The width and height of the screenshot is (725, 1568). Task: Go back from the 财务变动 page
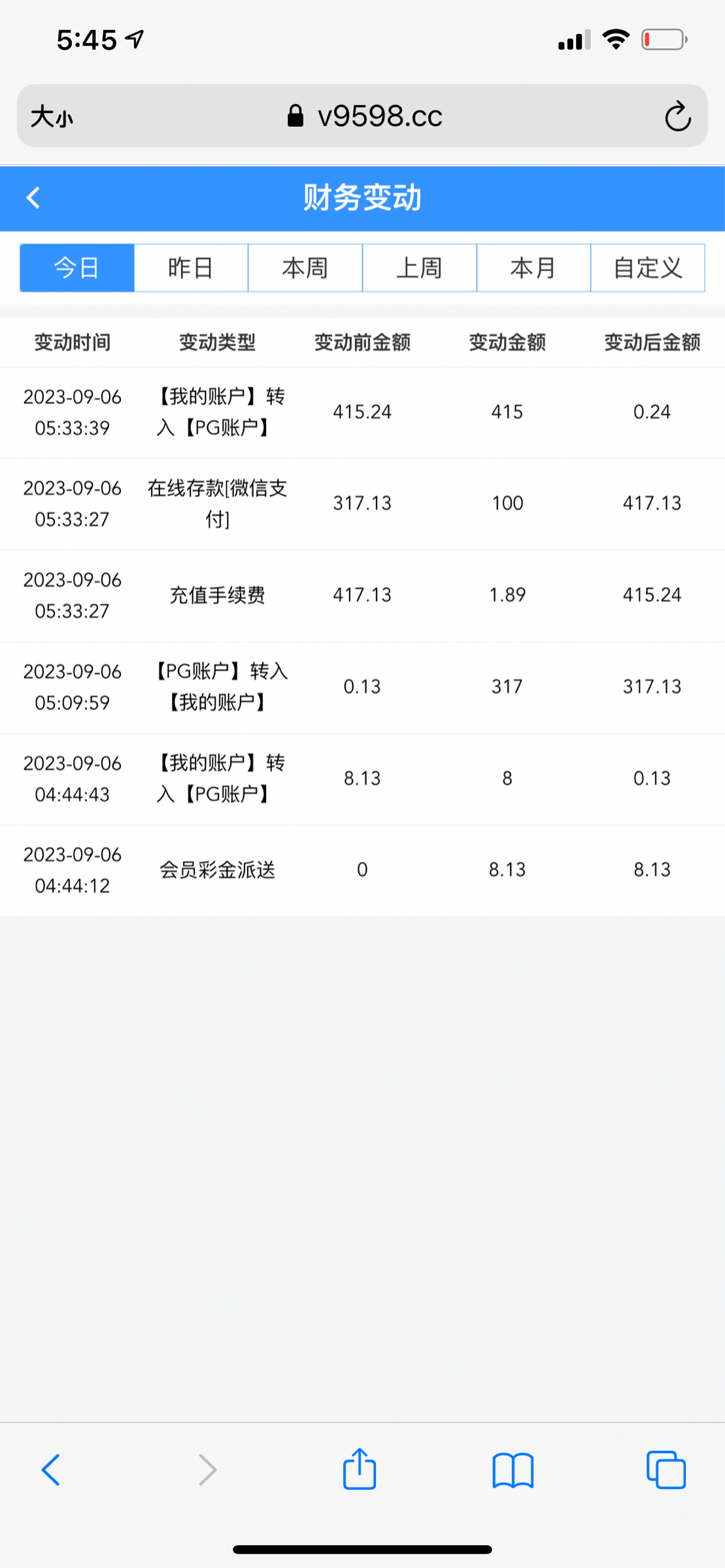click(33, 197)
